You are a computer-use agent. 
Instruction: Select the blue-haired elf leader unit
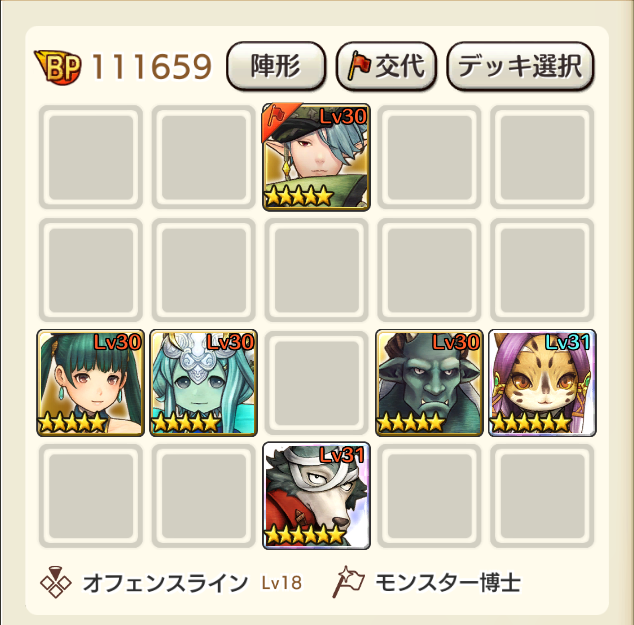[x=316, y=157]
